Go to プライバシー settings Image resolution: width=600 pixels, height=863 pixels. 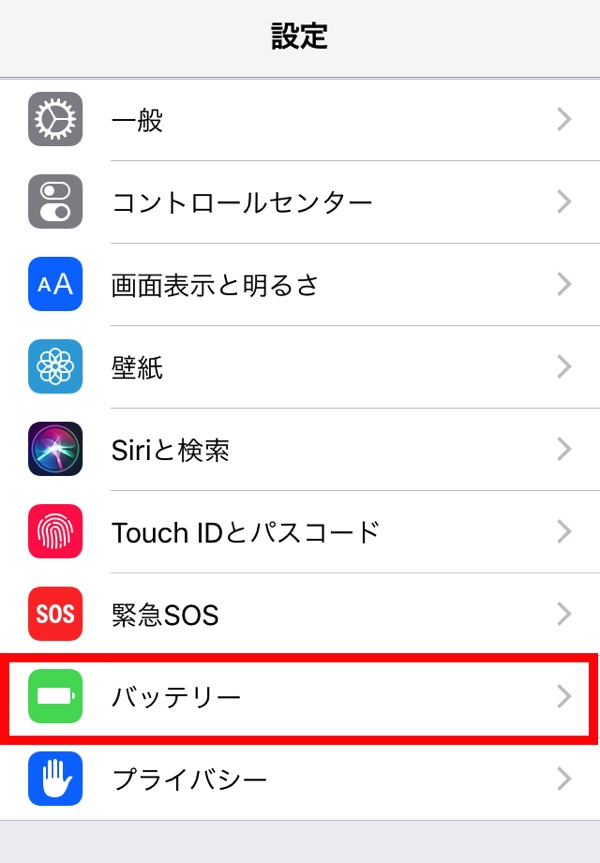click(x=300, y=778)
